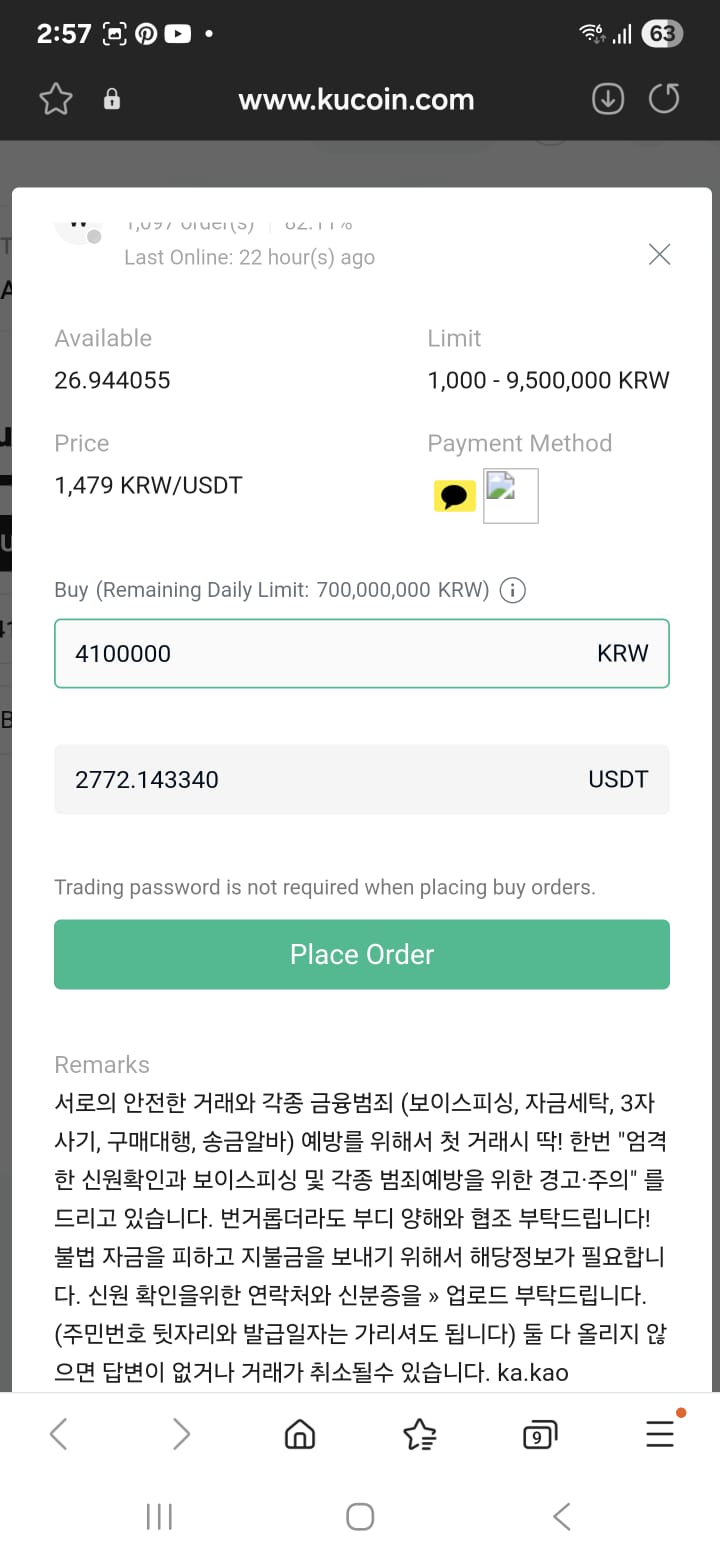Open the daily limit info icon
720x1560 pixels.
pyautogui.click(x=512, y=590)
